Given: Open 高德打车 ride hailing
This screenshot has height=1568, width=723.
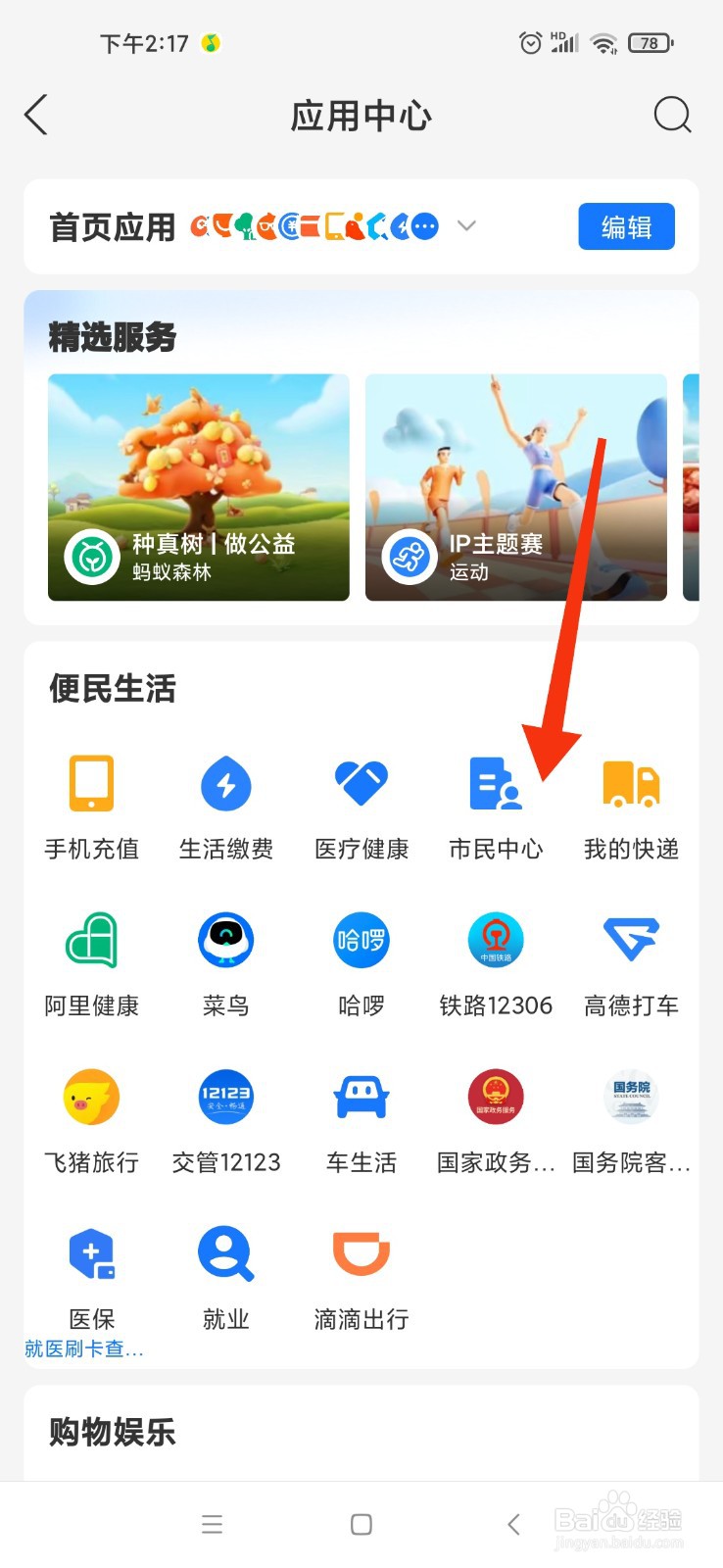Looking at the screenshot, I should (630, 960).
